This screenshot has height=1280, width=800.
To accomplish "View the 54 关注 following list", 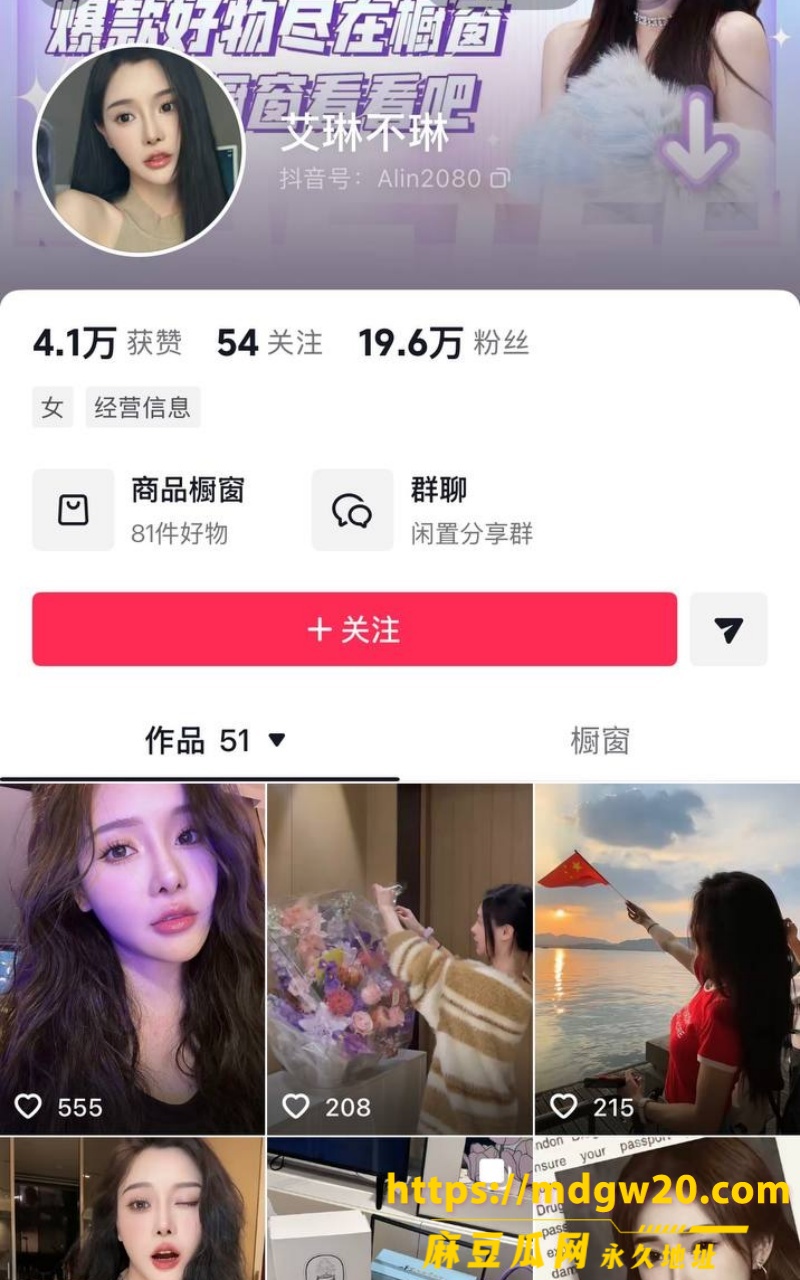I will tap(270, 344).
